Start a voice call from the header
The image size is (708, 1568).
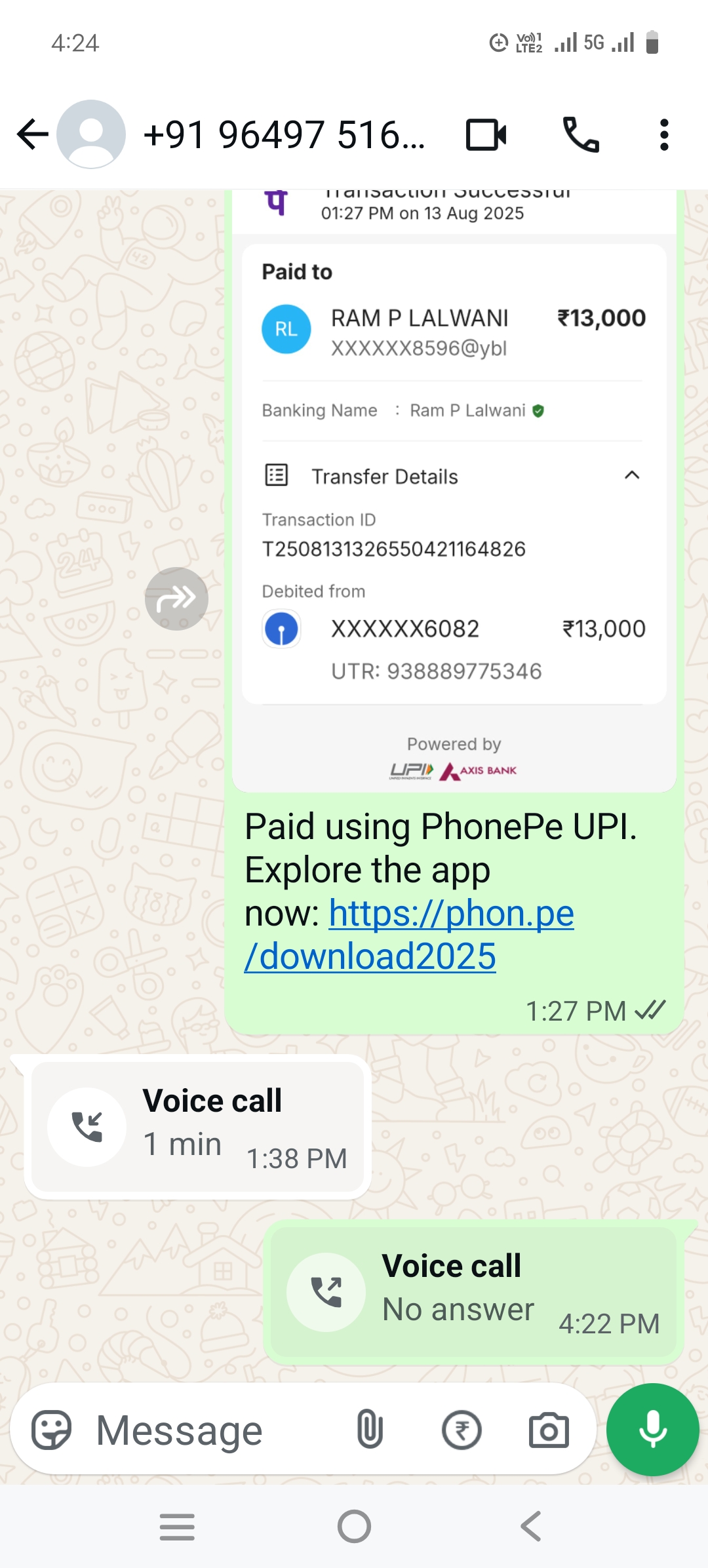(581, 134)
